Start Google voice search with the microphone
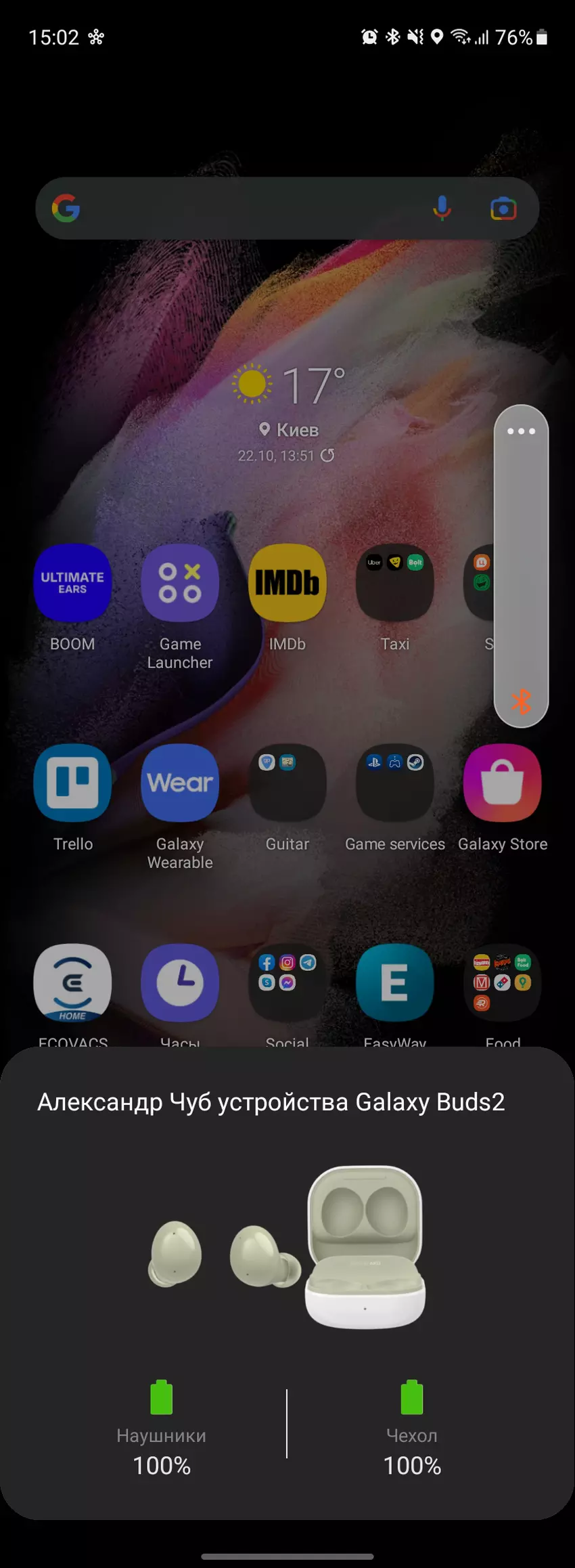Screen dimensions: 575x1568 point(442,209)
